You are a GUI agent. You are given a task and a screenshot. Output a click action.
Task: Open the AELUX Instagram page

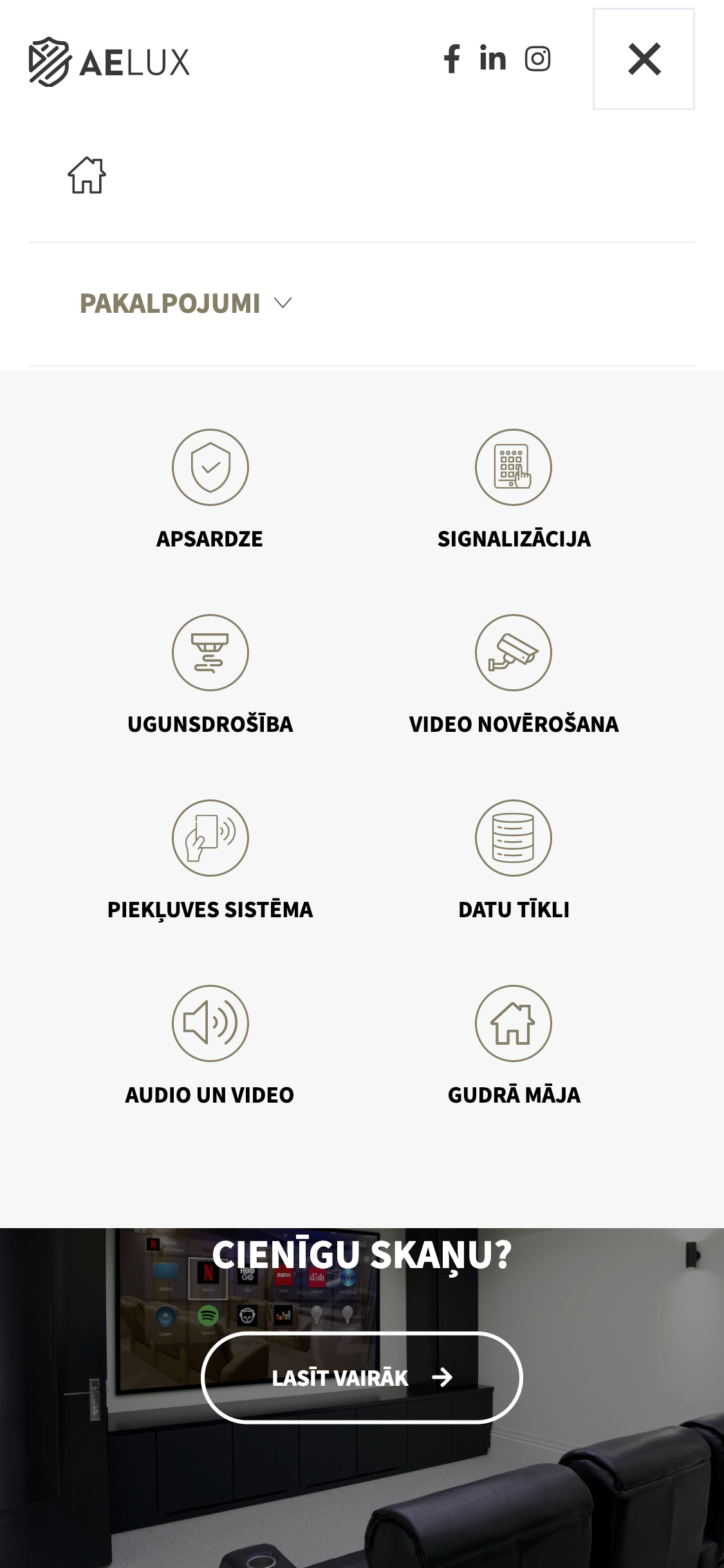(537, 59)
